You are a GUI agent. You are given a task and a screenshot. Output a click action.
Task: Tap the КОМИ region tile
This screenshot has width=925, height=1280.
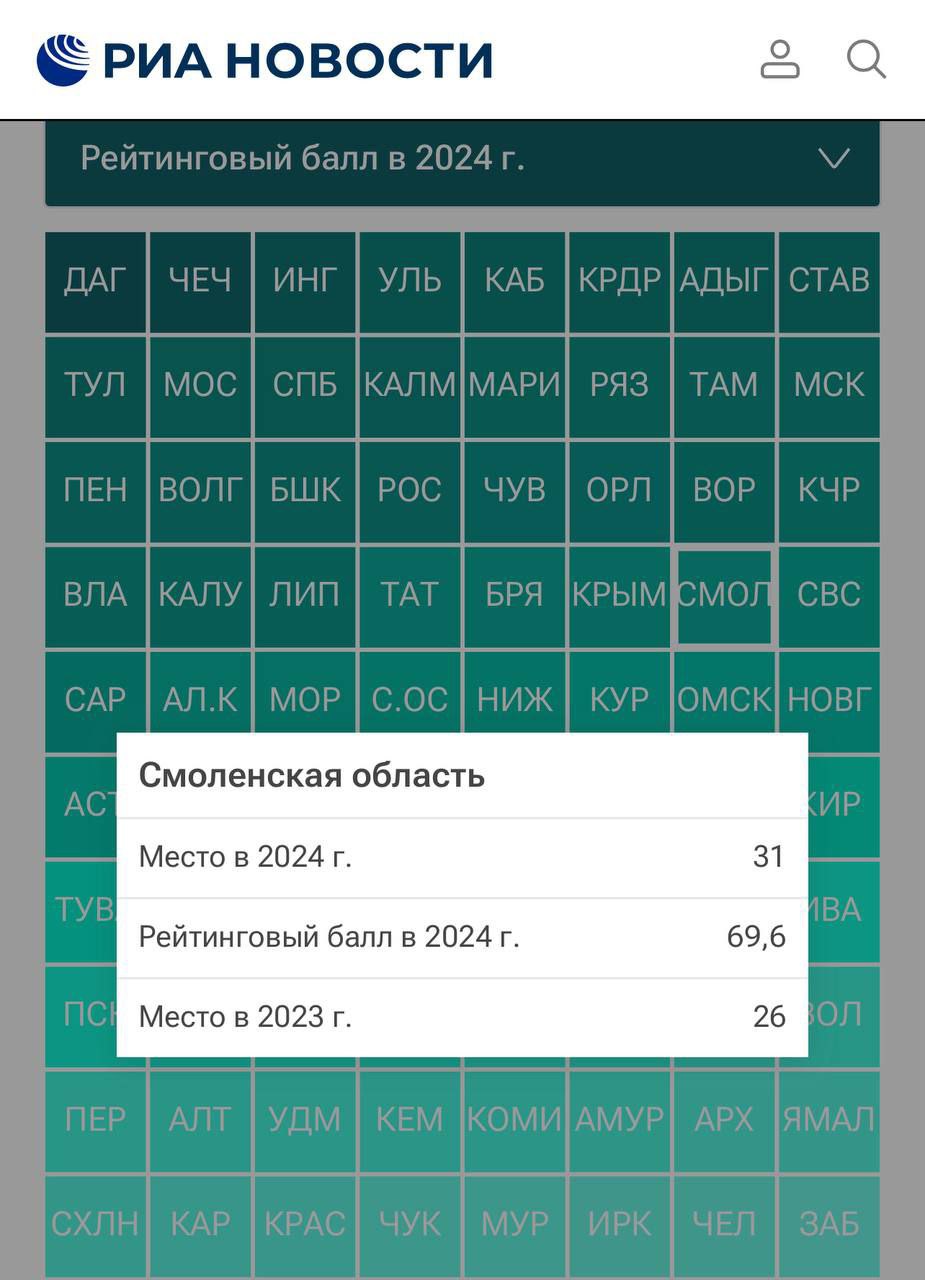[x=514, y=1119]
